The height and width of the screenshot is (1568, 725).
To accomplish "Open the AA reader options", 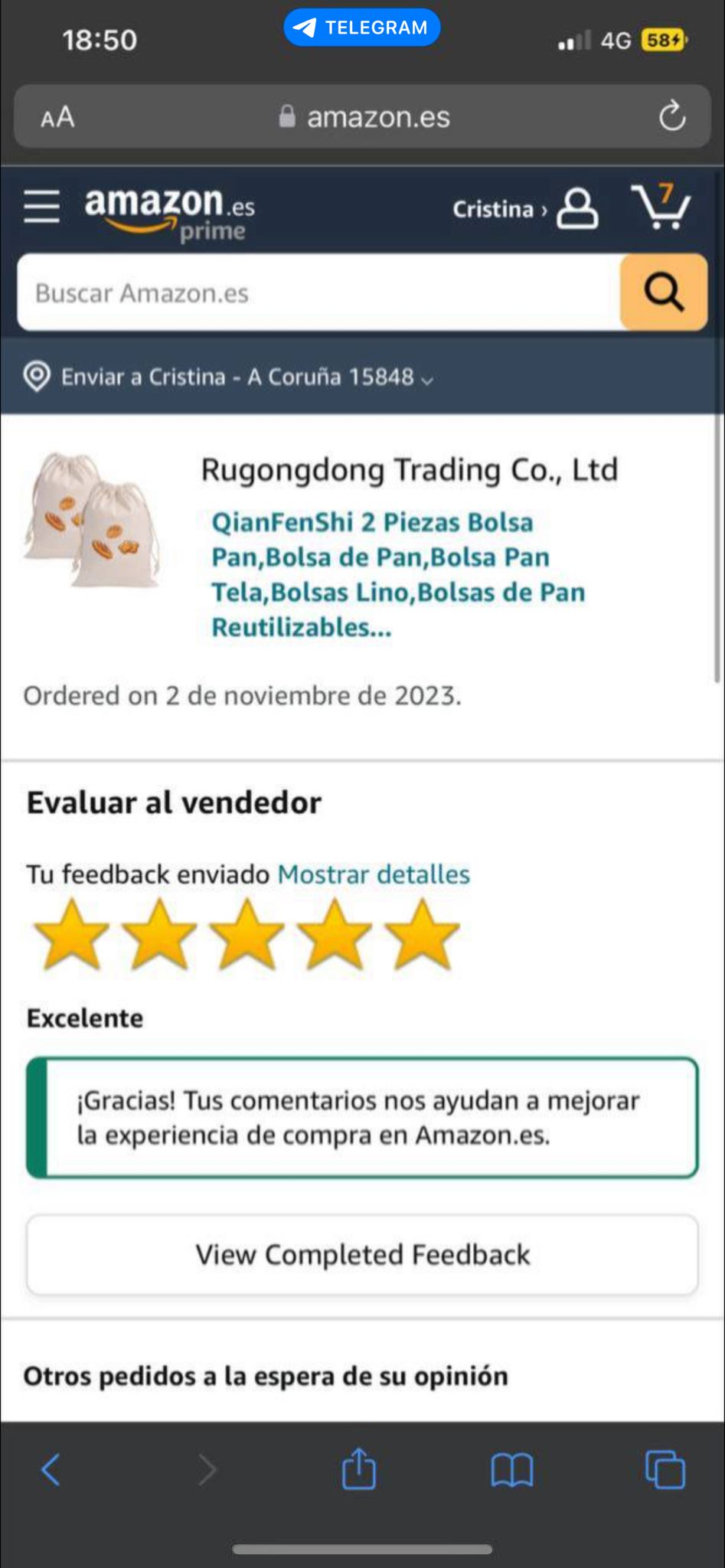I will [x=57, y=117].
